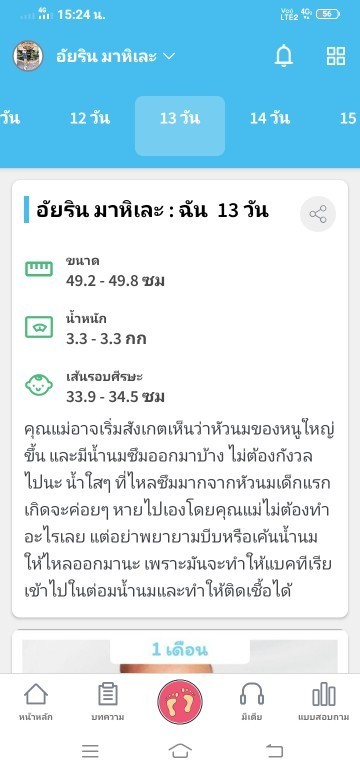This screenshot has height=772, width=360.
Task: Tap the red footprints center button
Action: pyautogui.click(x=180, y=702)
